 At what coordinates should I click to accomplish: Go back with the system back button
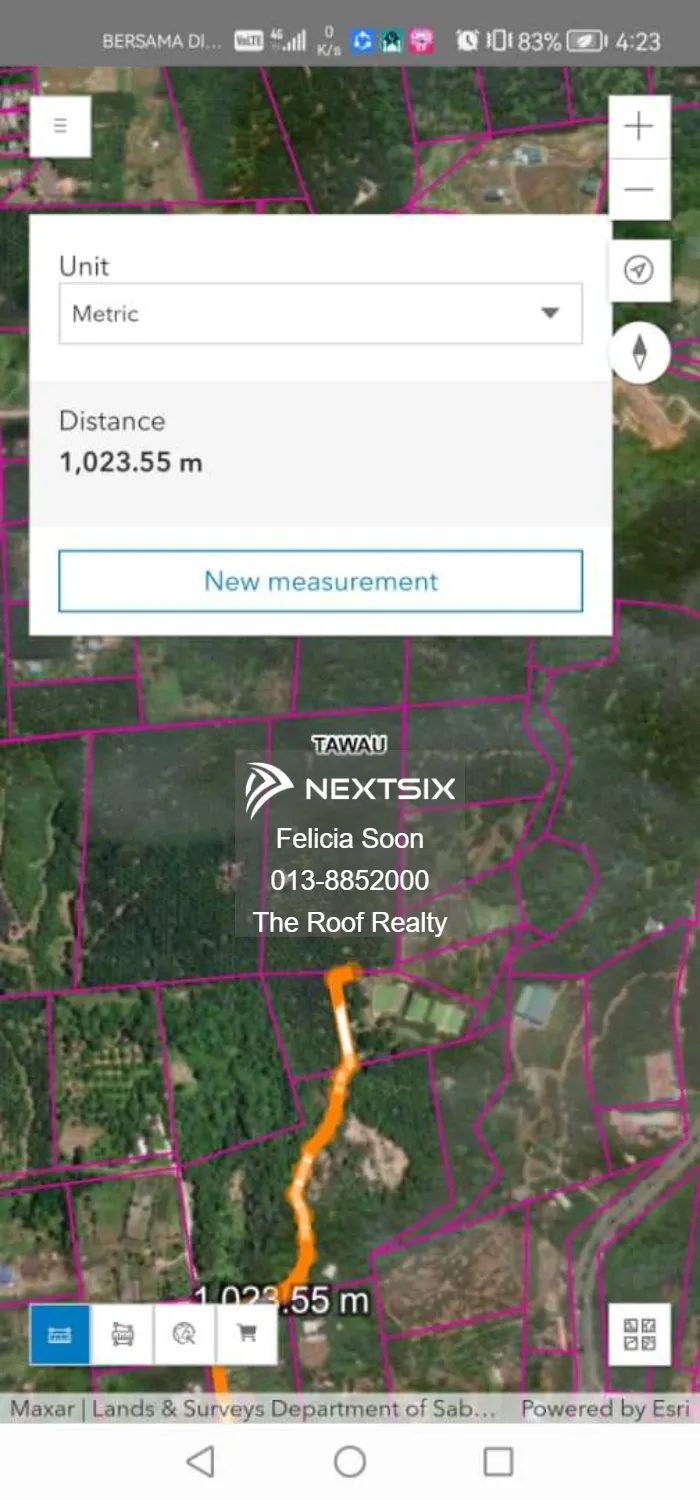tap(201, 1461)
